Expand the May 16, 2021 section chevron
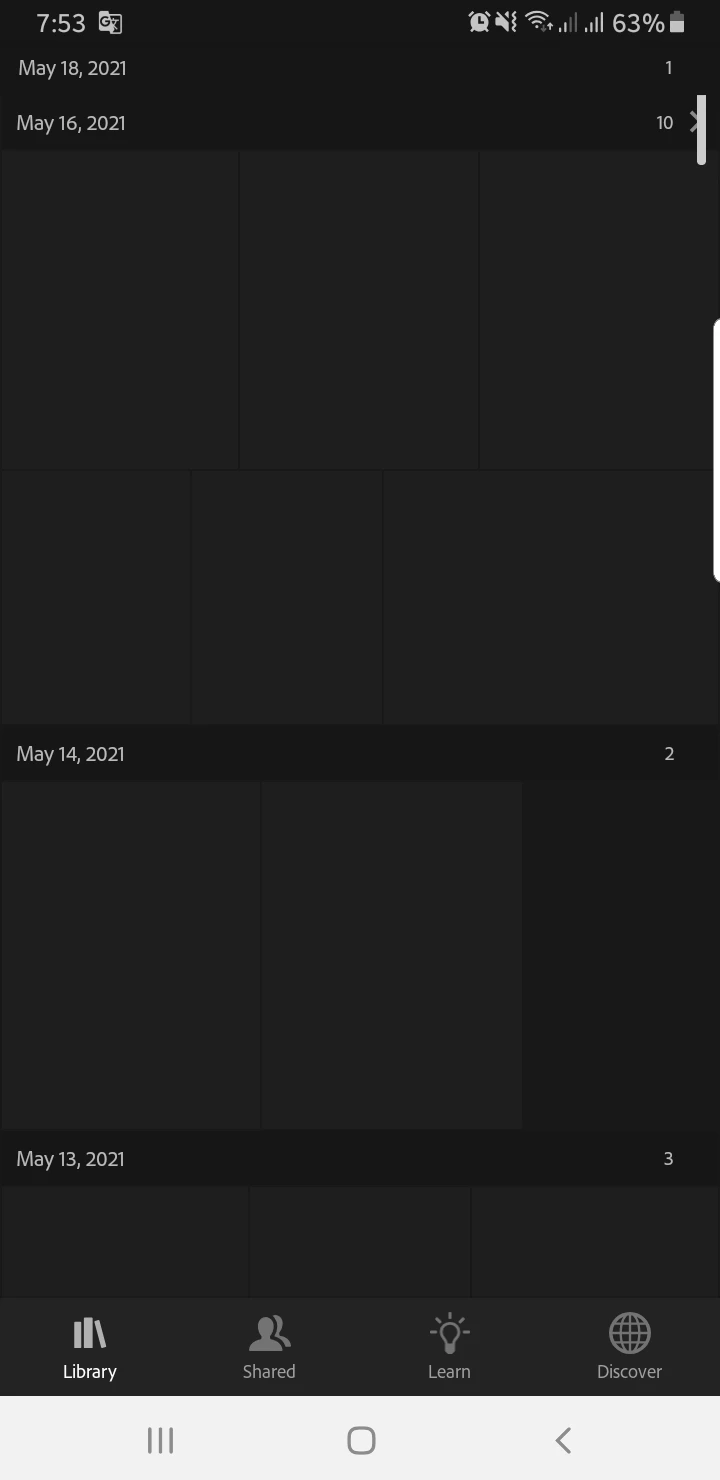Viewport: 720px width, 1480px height. point(695,123)
